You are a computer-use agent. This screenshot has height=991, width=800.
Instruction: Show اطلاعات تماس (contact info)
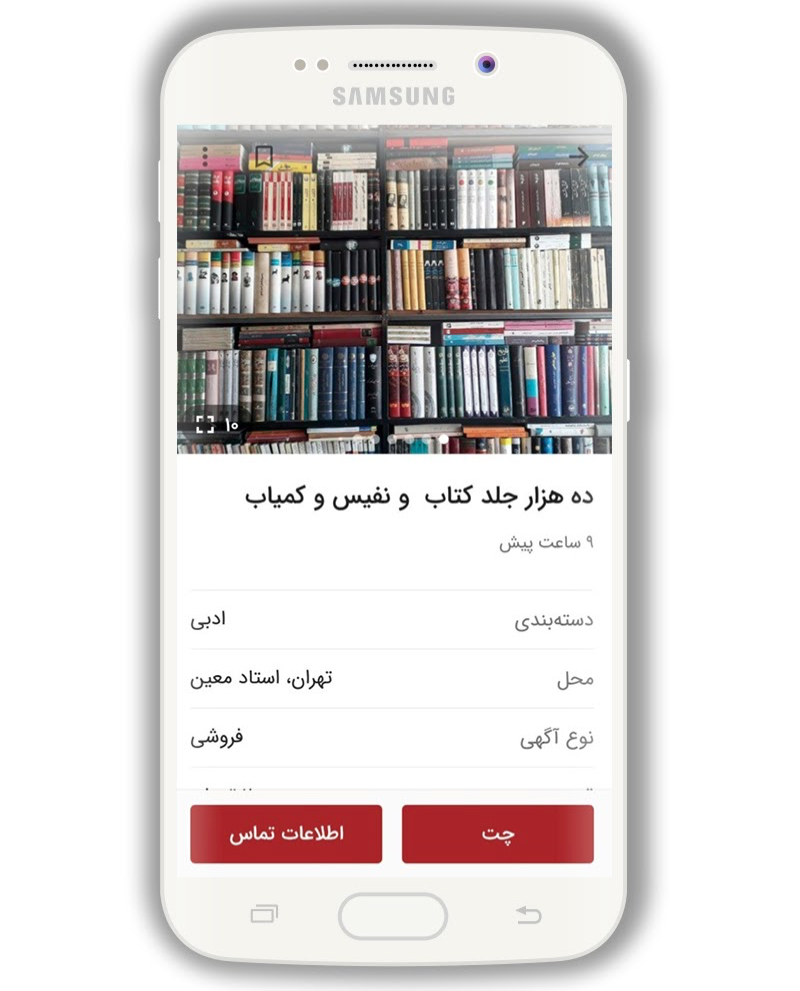[x=286, y=834]
